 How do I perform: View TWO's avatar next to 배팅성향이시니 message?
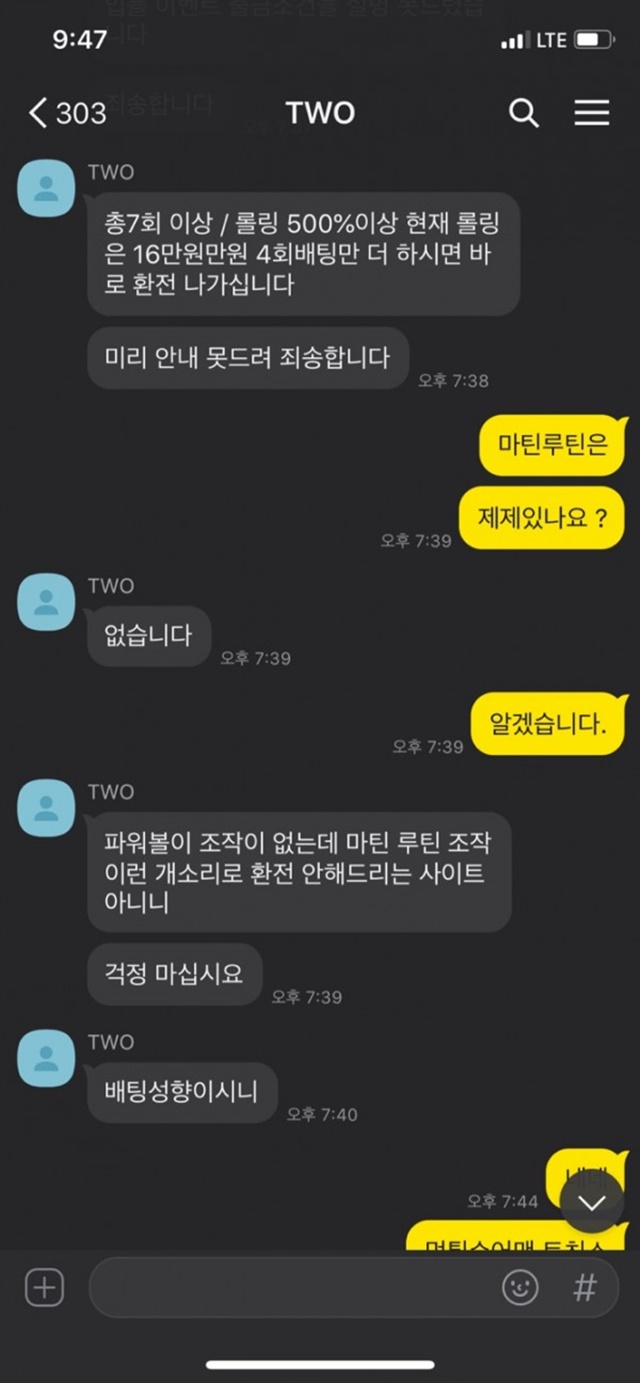coord(46,1059)
